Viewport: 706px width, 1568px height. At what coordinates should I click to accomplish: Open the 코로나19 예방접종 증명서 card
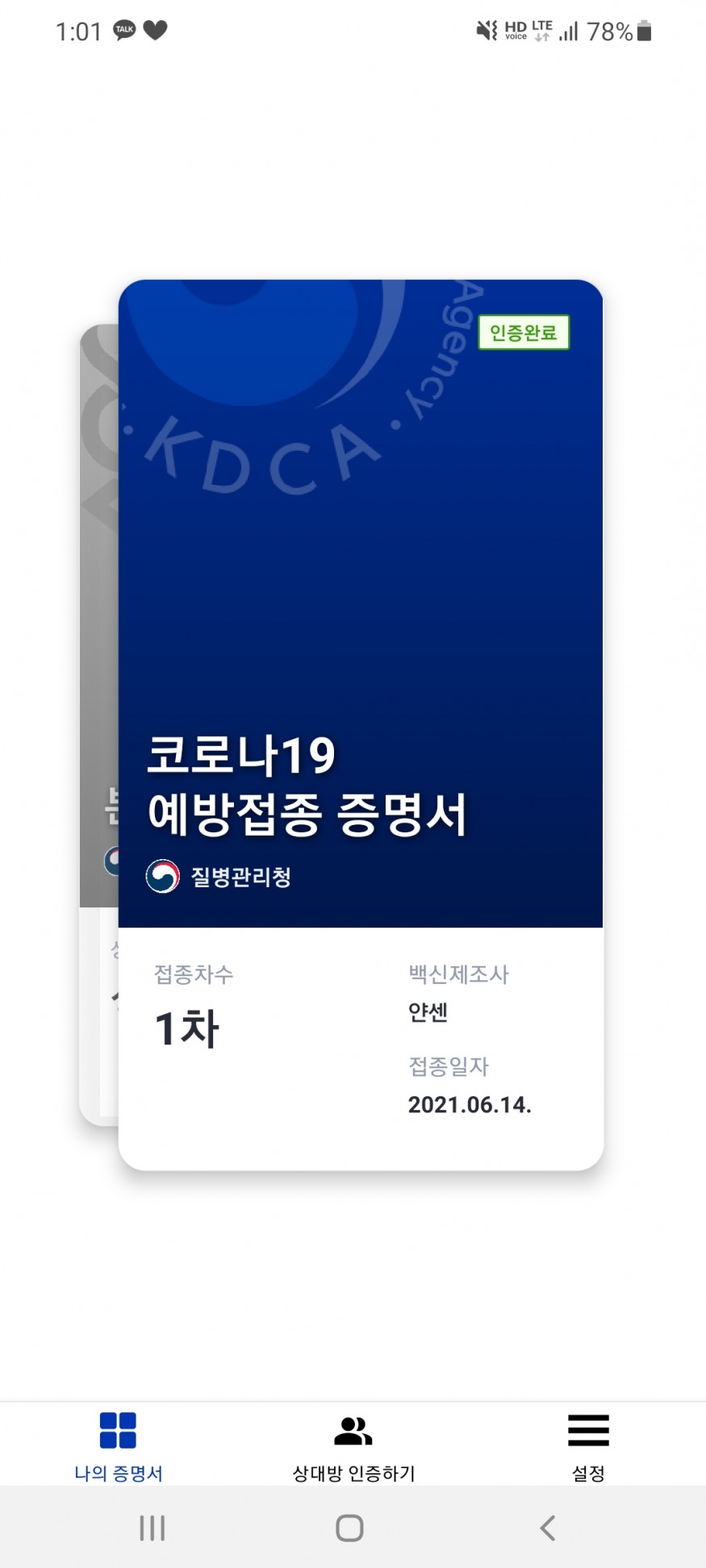point(361,724)
